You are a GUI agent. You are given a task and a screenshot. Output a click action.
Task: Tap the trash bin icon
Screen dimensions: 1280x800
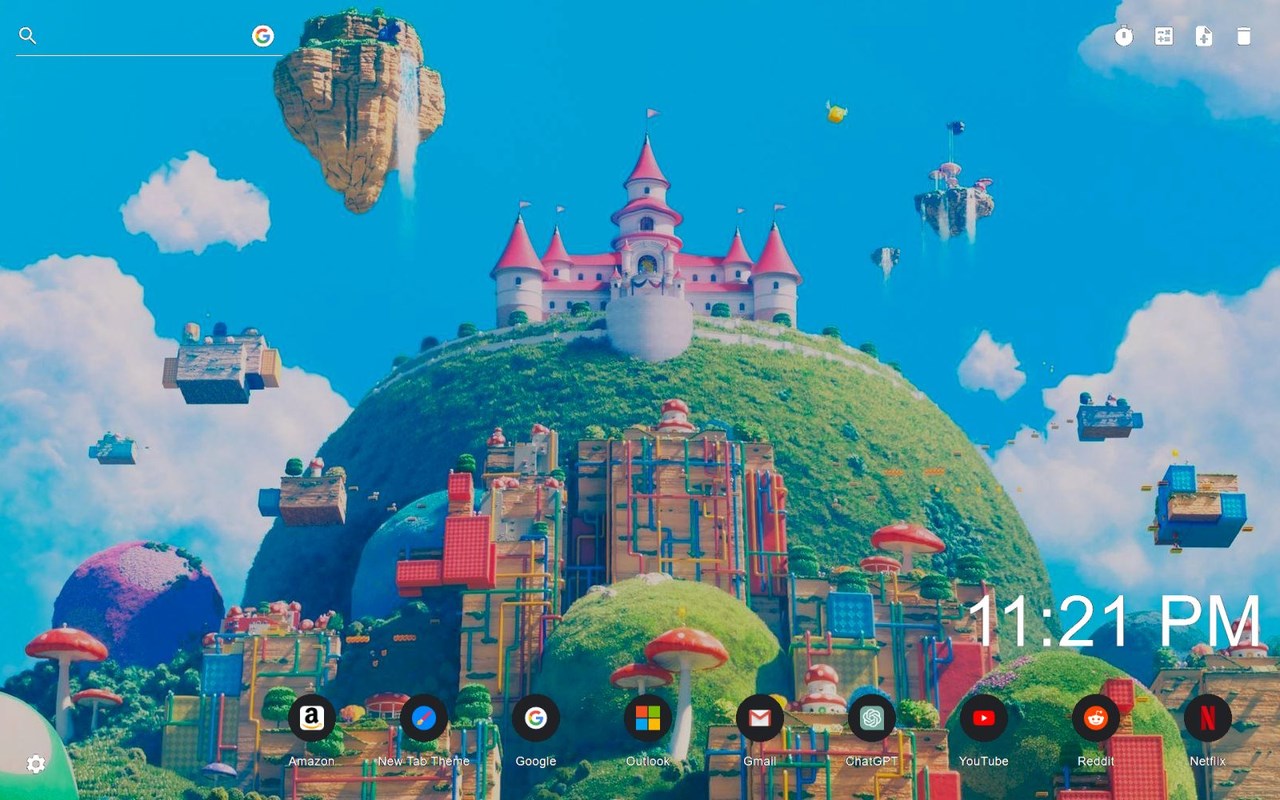1243,36
